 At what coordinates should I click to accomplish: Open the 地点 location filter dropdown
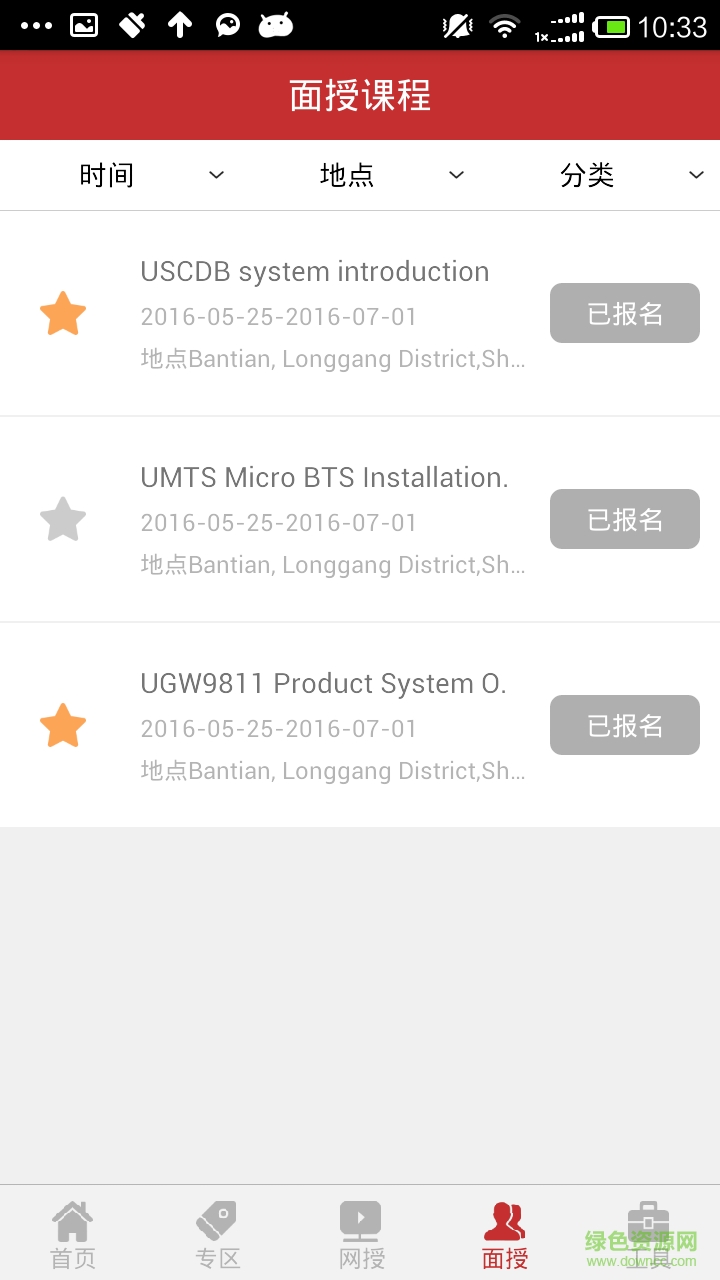tap(380, 175)
